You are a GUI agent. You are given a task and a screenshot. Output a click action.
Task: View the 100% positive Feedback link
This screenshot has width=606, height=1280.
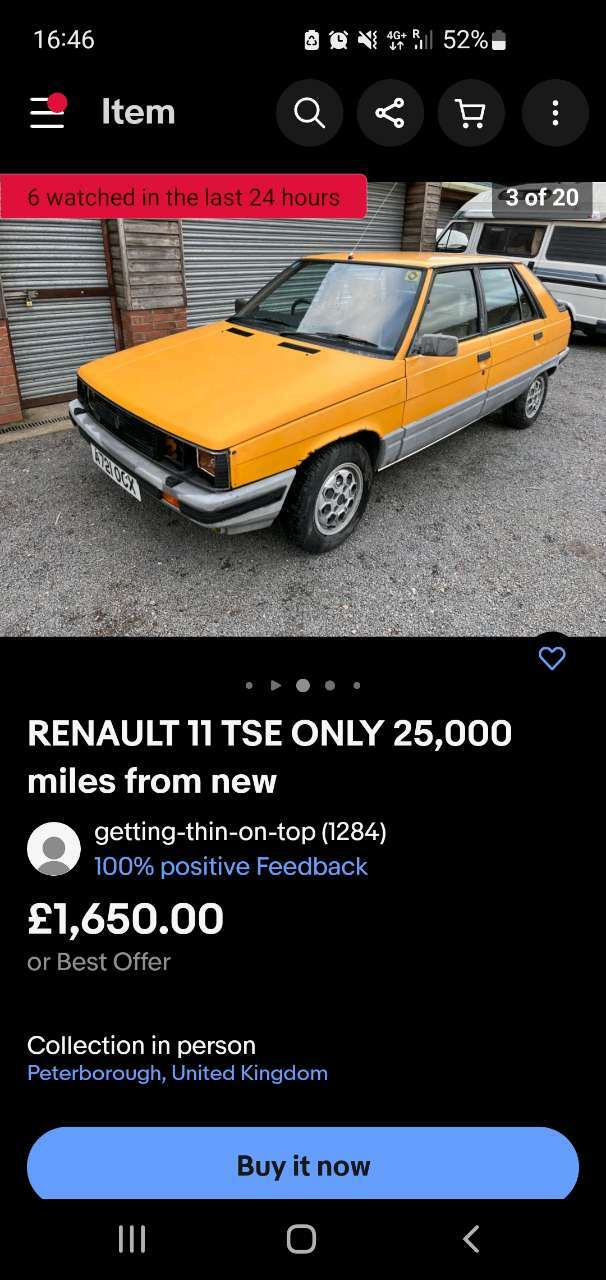[x=231, y=866]
